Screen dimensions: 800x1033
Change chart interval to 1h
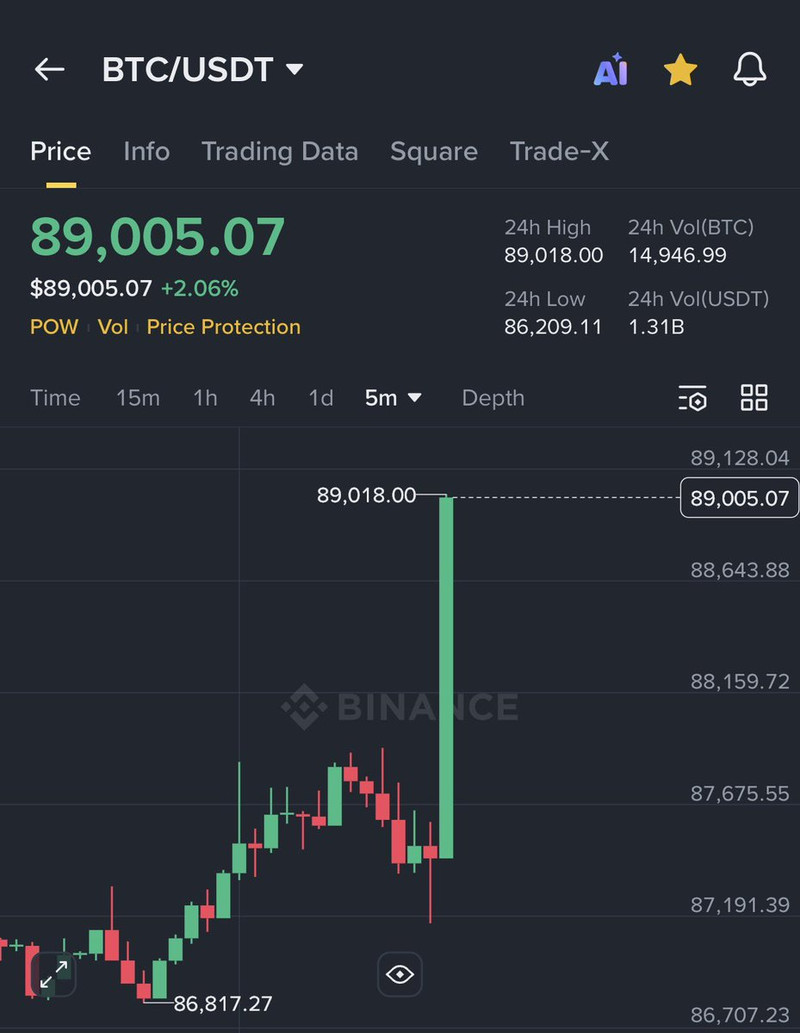[205, 398]
